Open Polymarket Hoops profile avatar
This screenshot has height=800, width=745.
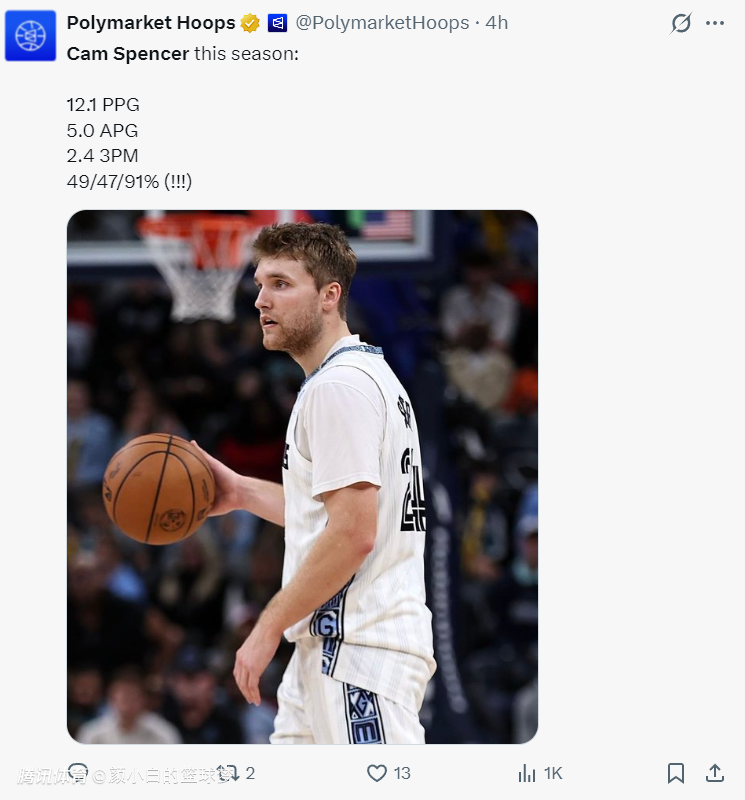(x=30, y=36)
